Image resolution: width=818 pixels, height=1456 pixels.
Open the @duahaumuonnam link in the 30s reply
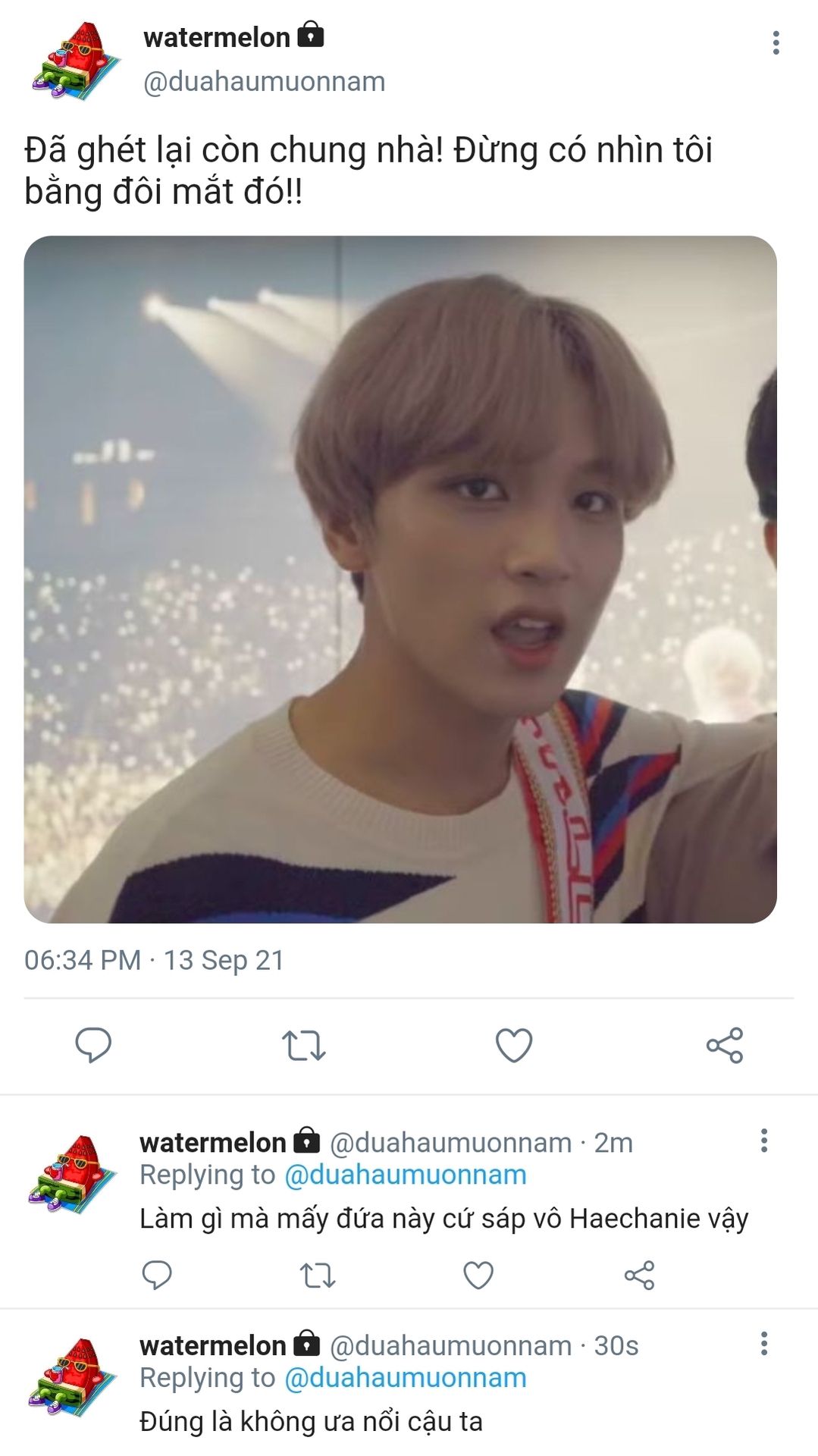pos(406,1378)
